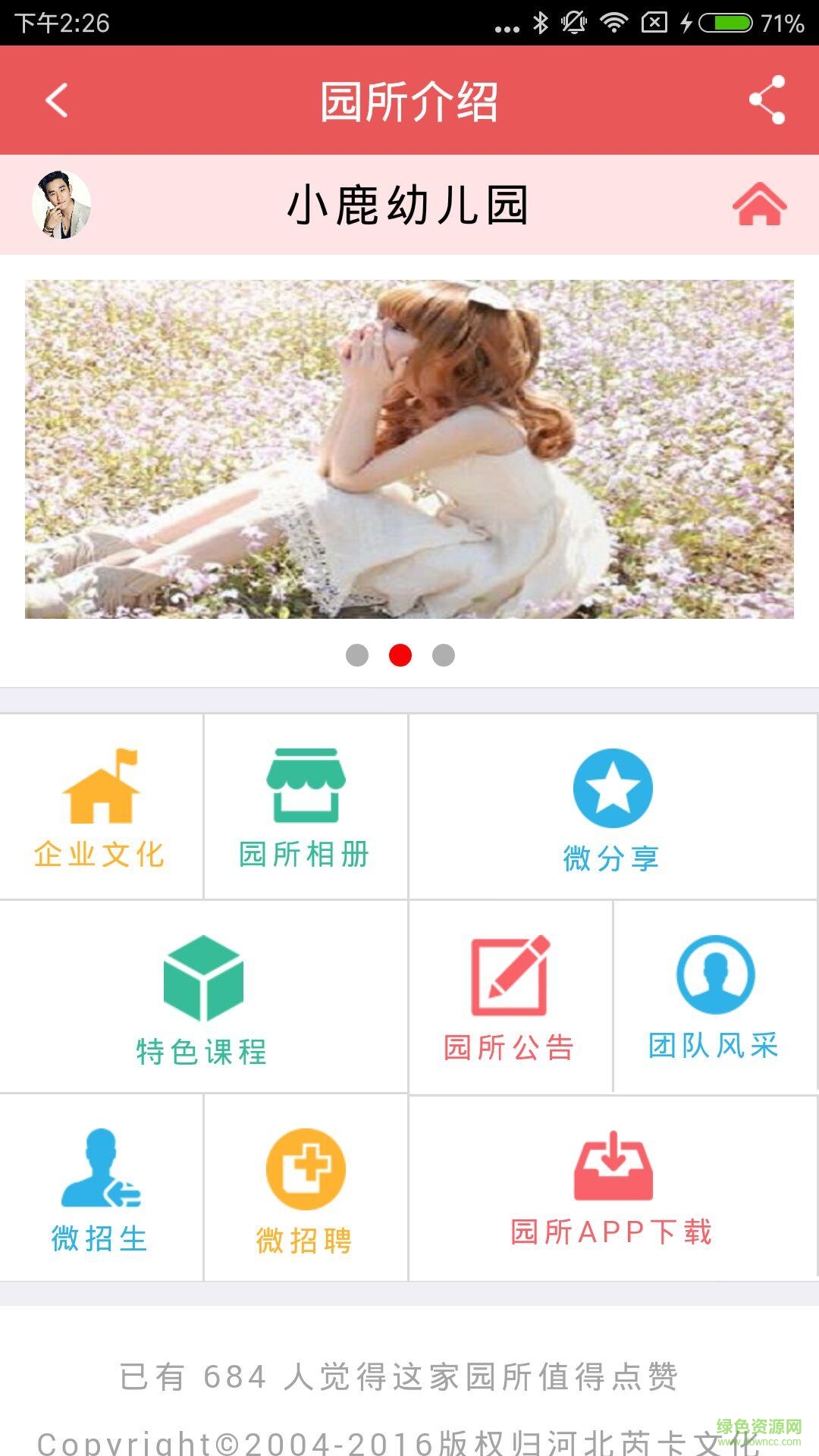Open the banner photo of the girl
The image size is (819, 1456).
pos(409,449)
